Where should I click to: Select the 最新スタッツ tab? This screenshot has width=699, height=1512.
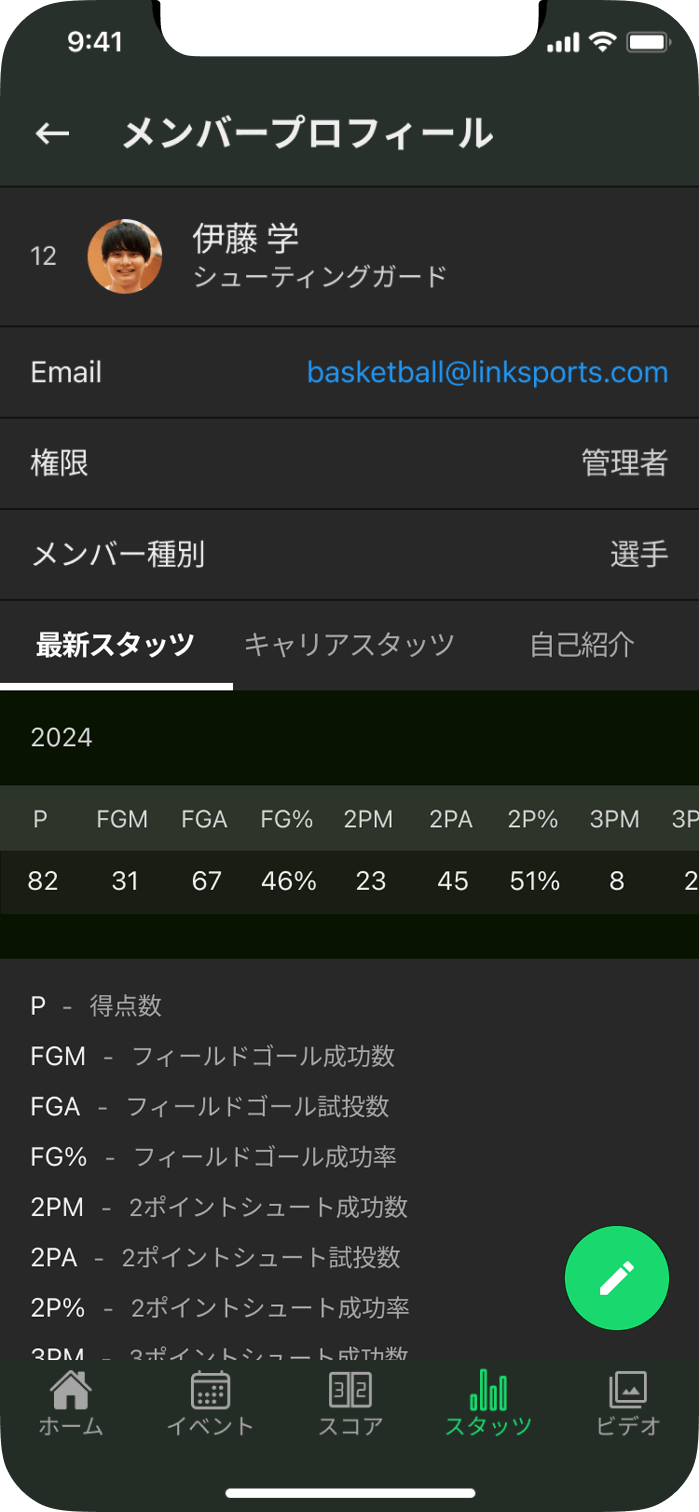point(116,645)
